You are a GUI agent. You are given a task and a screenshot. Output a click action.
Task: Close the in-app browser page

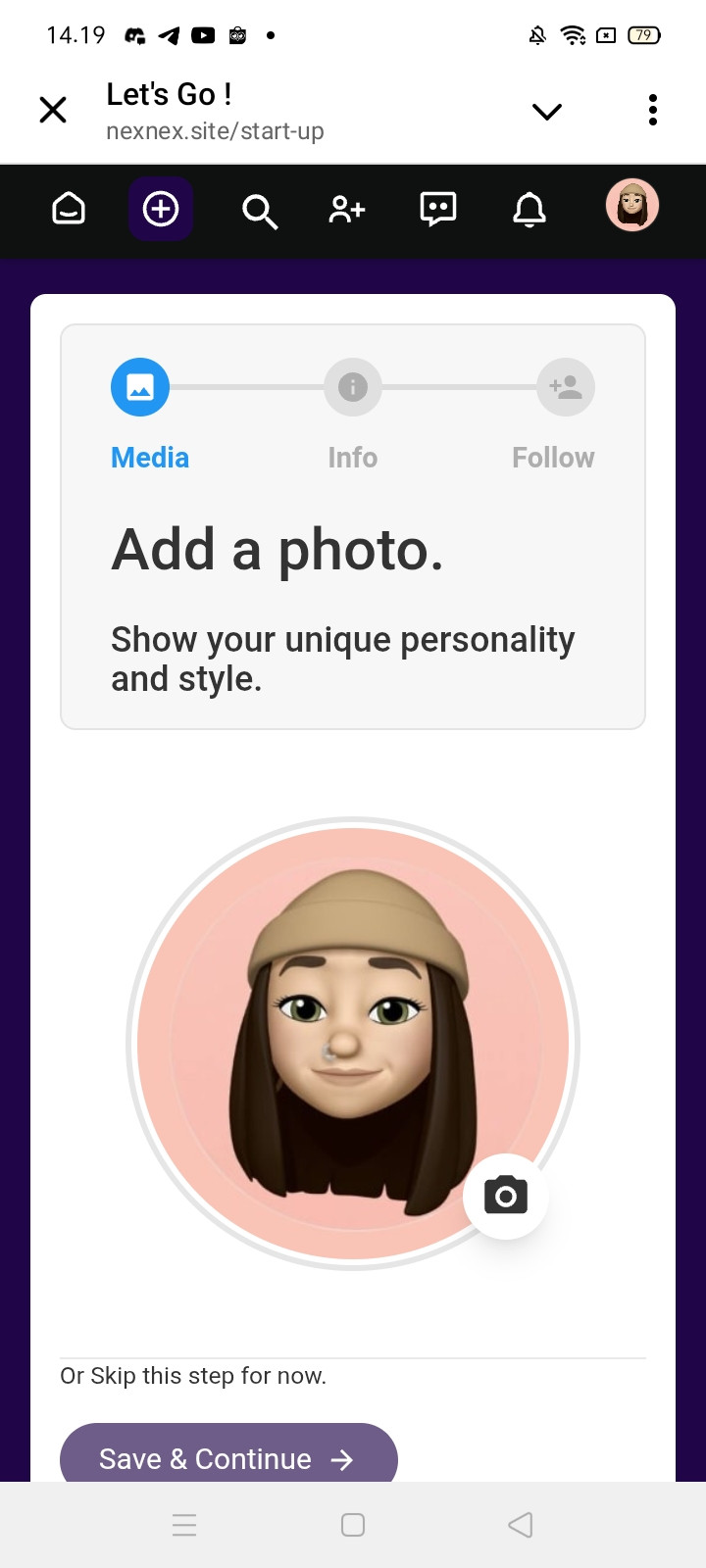(x=53, y=110)
